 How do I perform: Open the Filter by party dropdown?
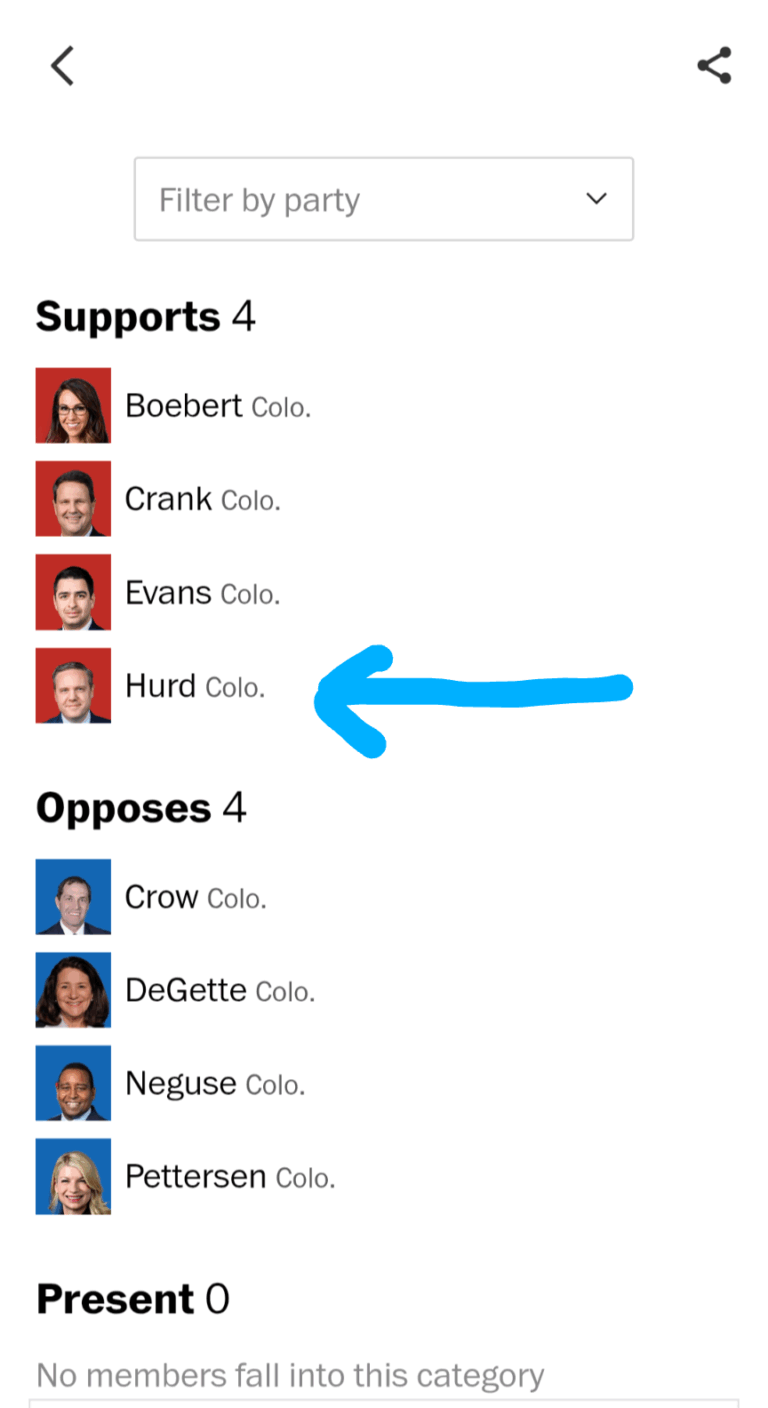[384, 199]
